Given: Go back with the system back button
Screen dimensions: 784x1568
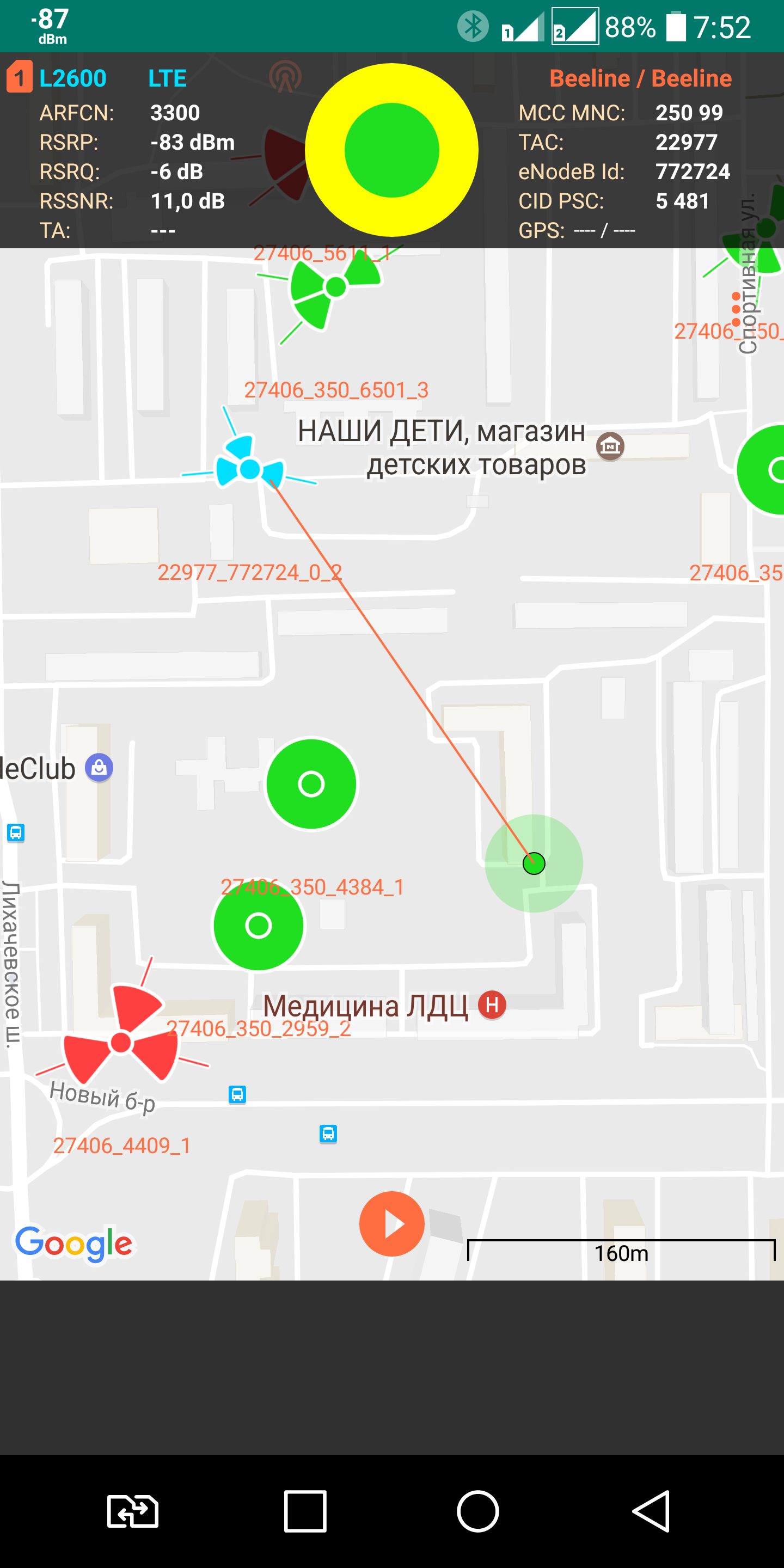Looking at the screenshot, I should [x=652, y=1511].
